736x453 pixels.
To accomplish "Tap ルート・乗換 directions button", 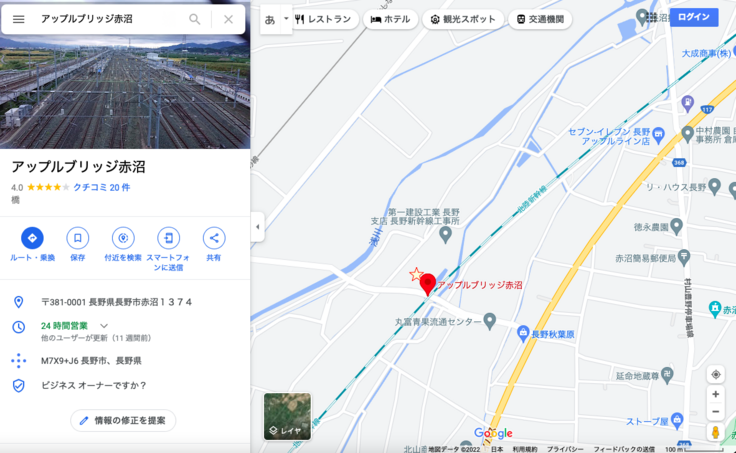I will click(x=32, y=238).
